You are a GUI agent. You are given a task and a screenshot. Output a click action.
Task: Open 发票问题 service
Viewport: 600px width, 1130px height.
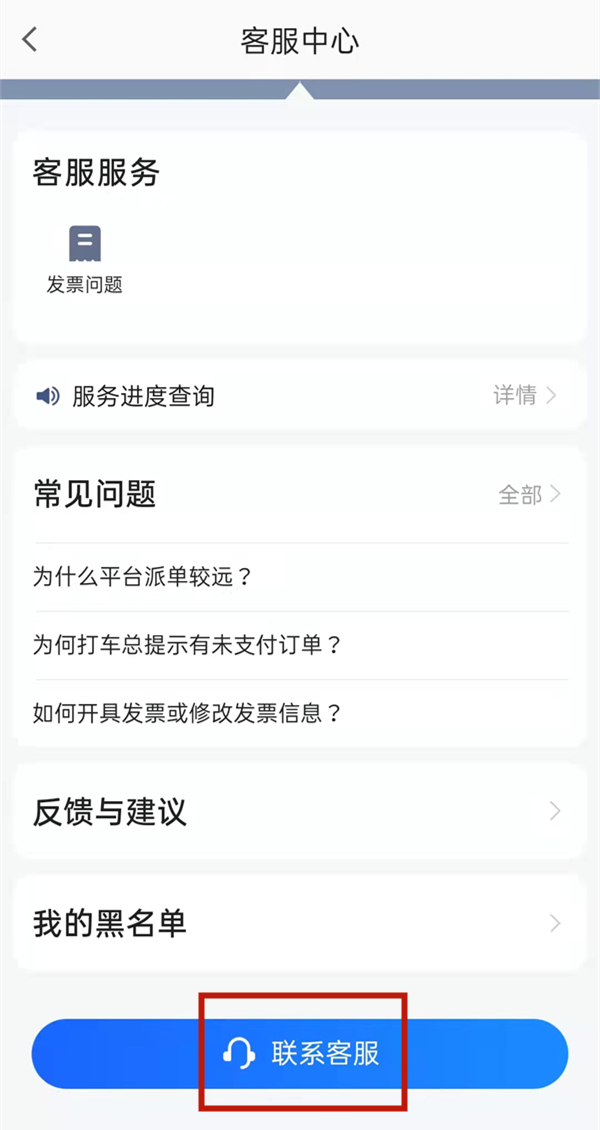point(84,258)
